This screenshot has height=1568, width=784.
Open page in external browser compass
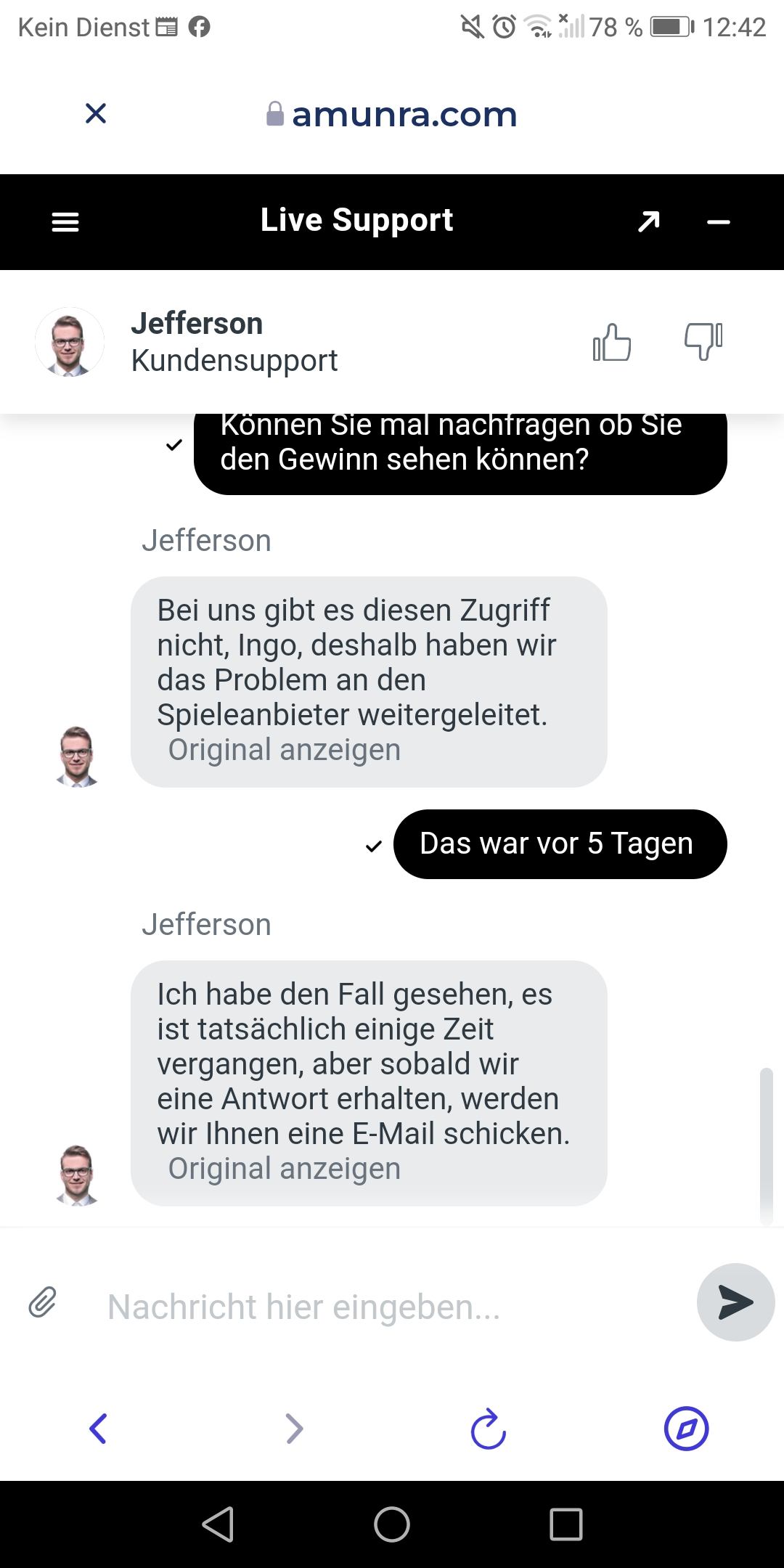coord(686,1429)
